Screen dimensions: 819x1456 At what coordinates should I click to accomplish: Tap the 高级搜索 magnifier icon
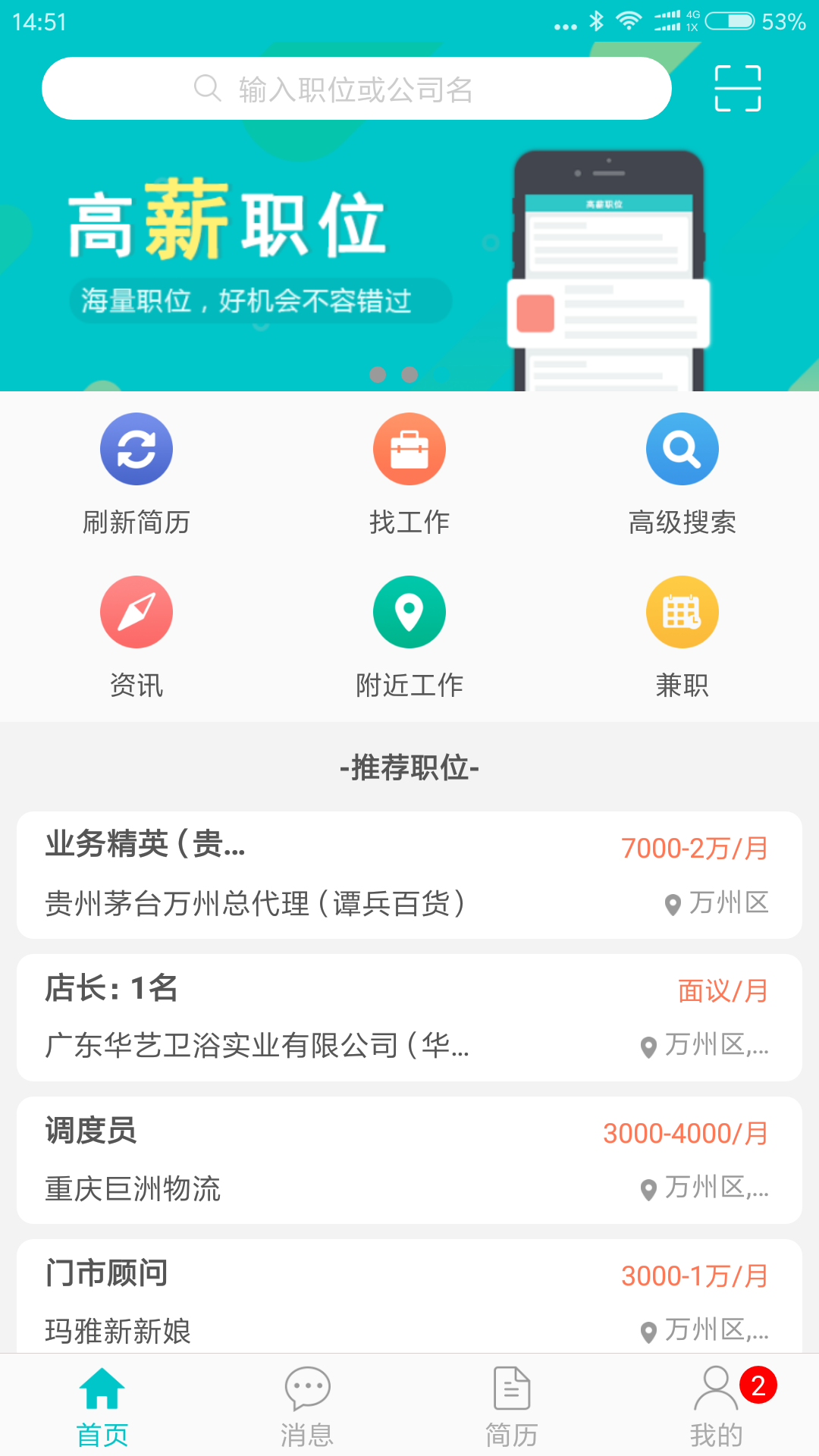click(x=682, y=449)
